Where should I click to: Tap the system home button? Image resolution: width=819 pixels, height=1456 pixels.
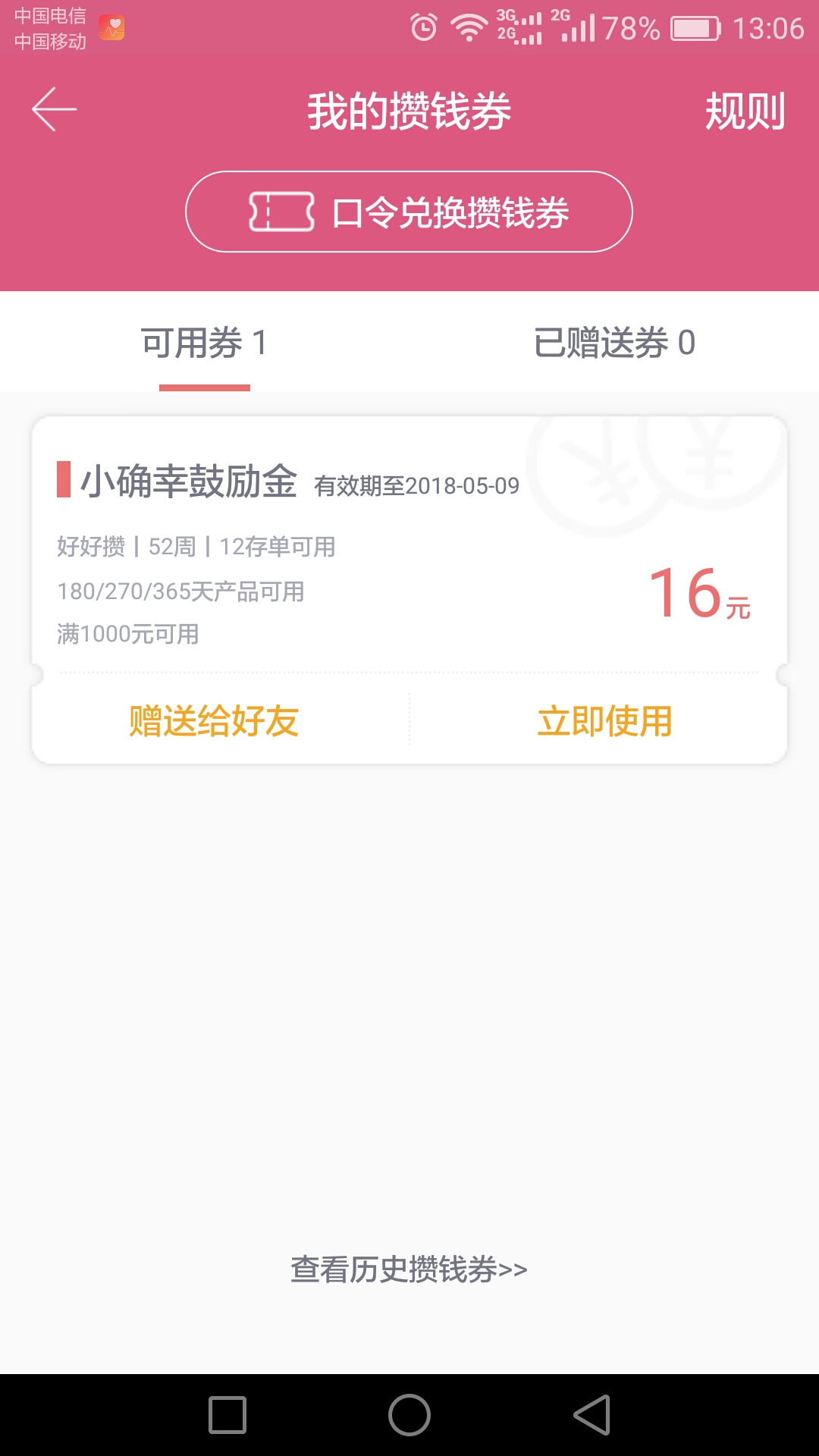(x=409, y=1415)
